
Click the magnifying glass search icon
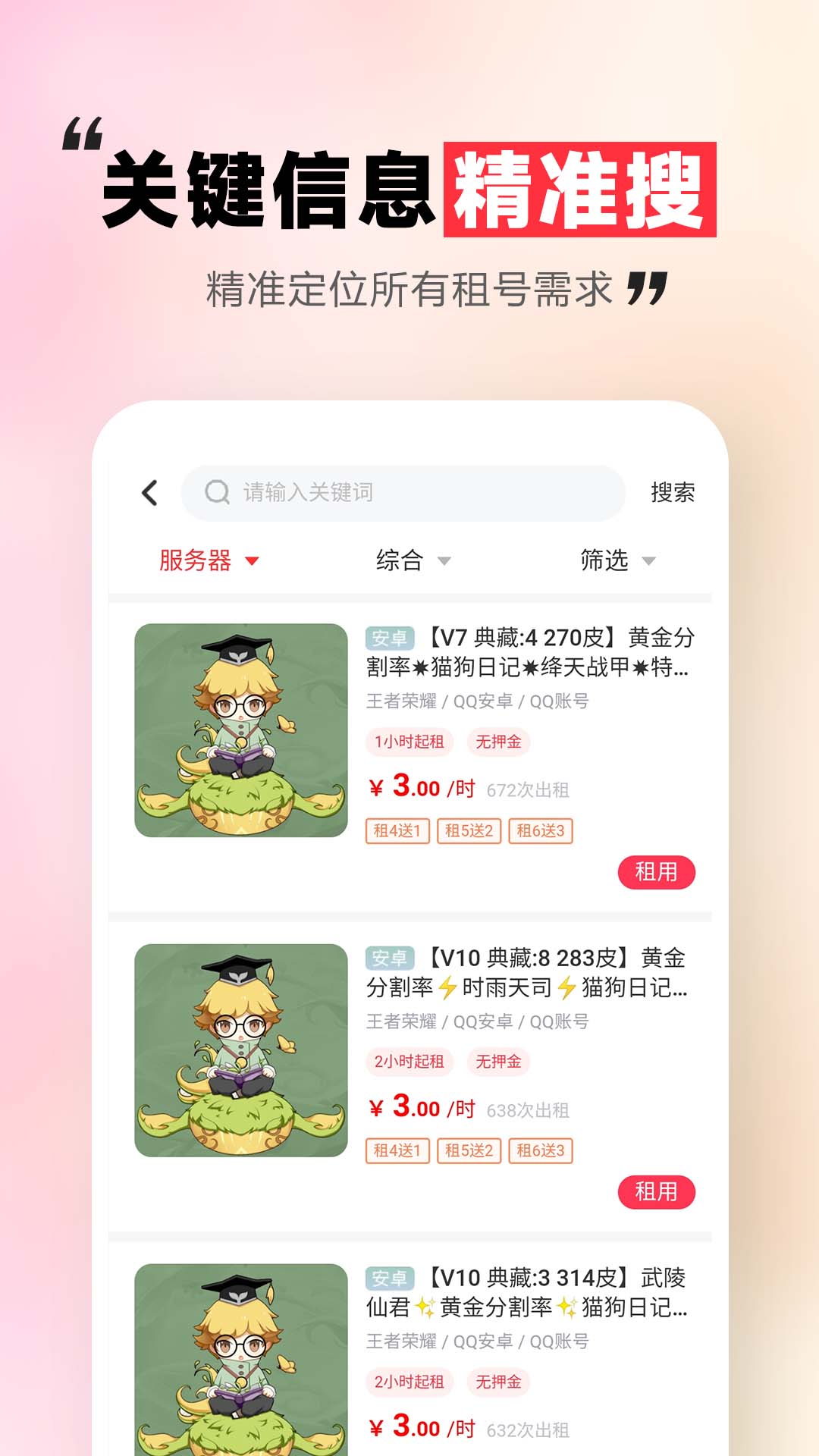pyautogui.click(x=218, y=491)
